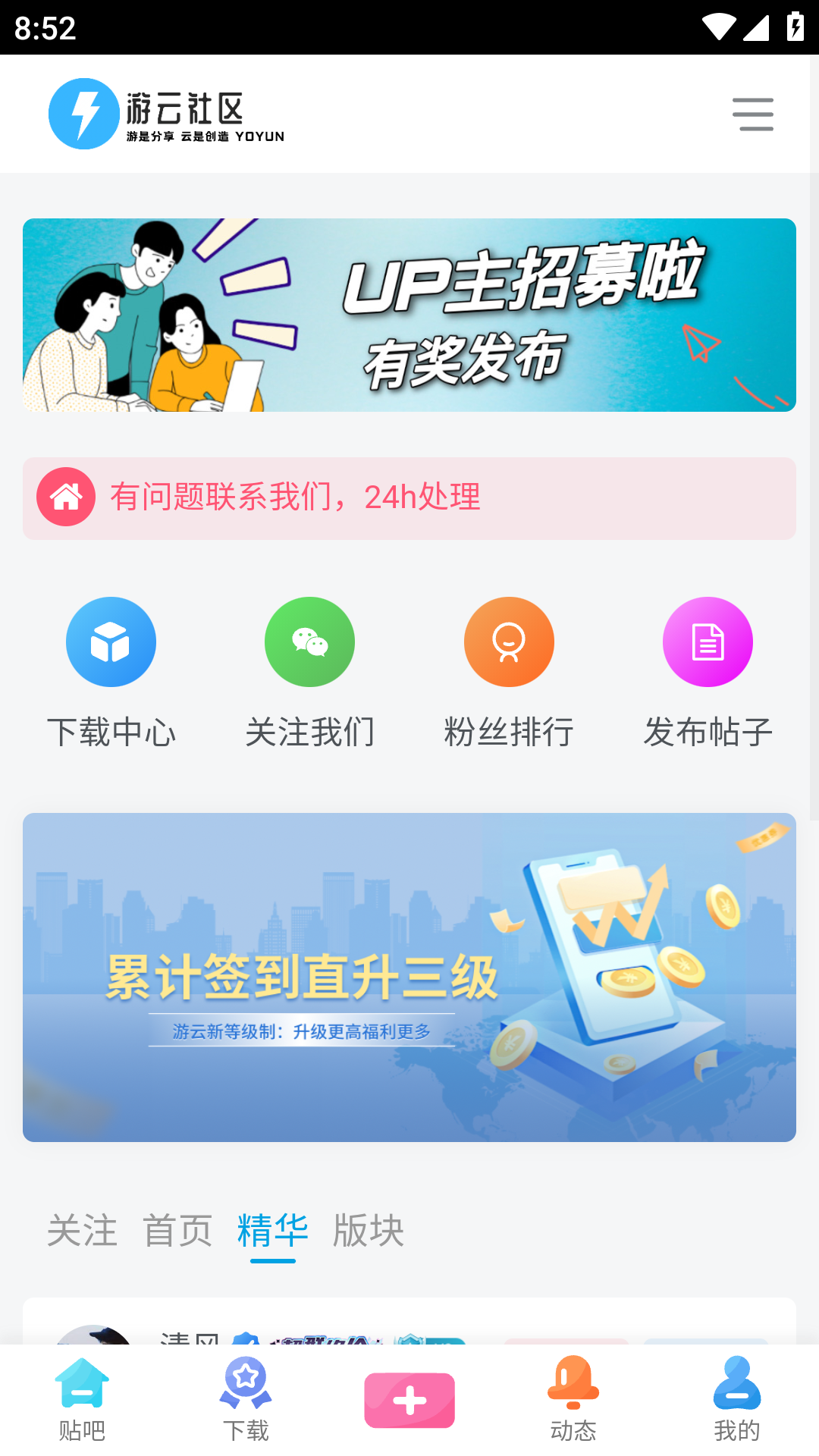Switch to the 版块 tab
This screenshot has height=1456, width=819.
click(369, 1230)
